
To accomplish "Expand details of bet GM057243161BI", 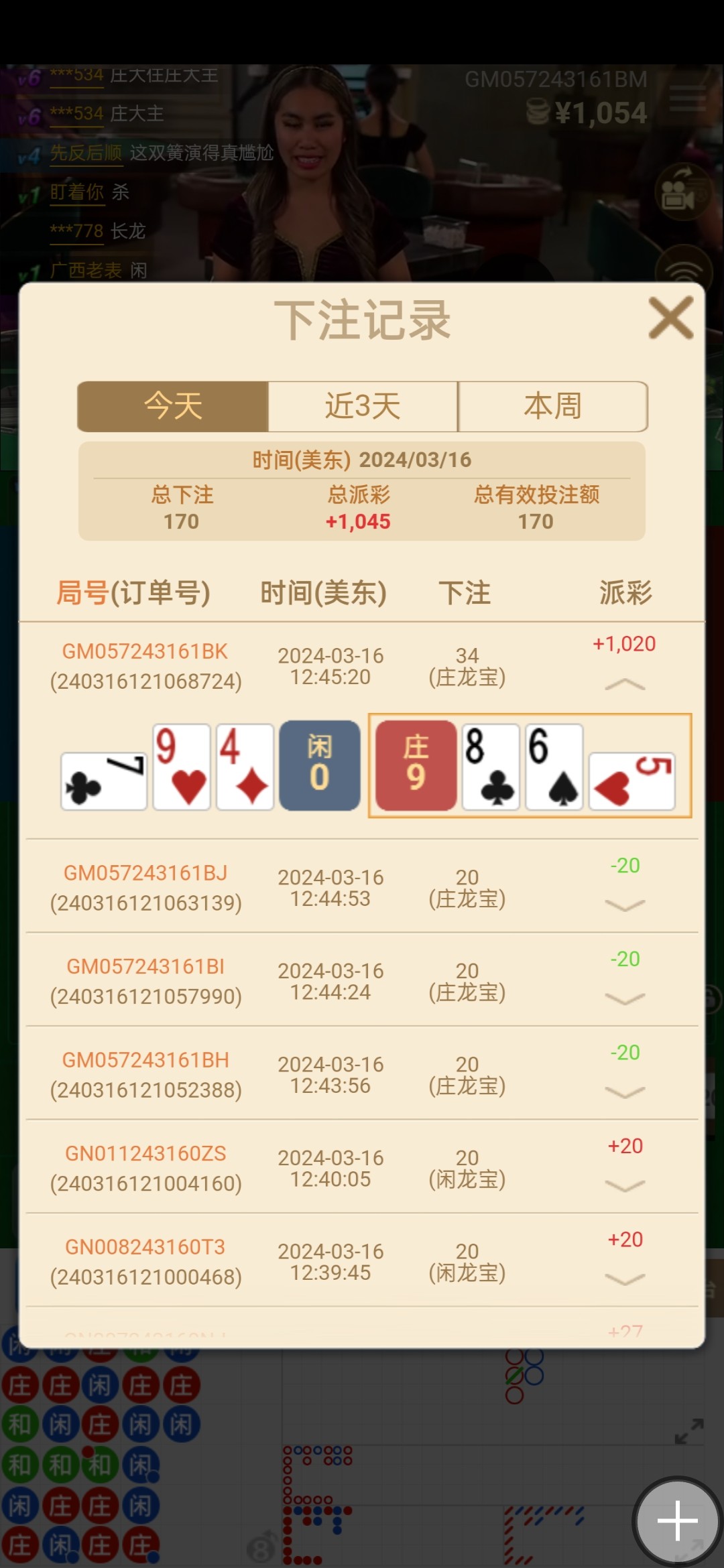I will click(624, 999).
